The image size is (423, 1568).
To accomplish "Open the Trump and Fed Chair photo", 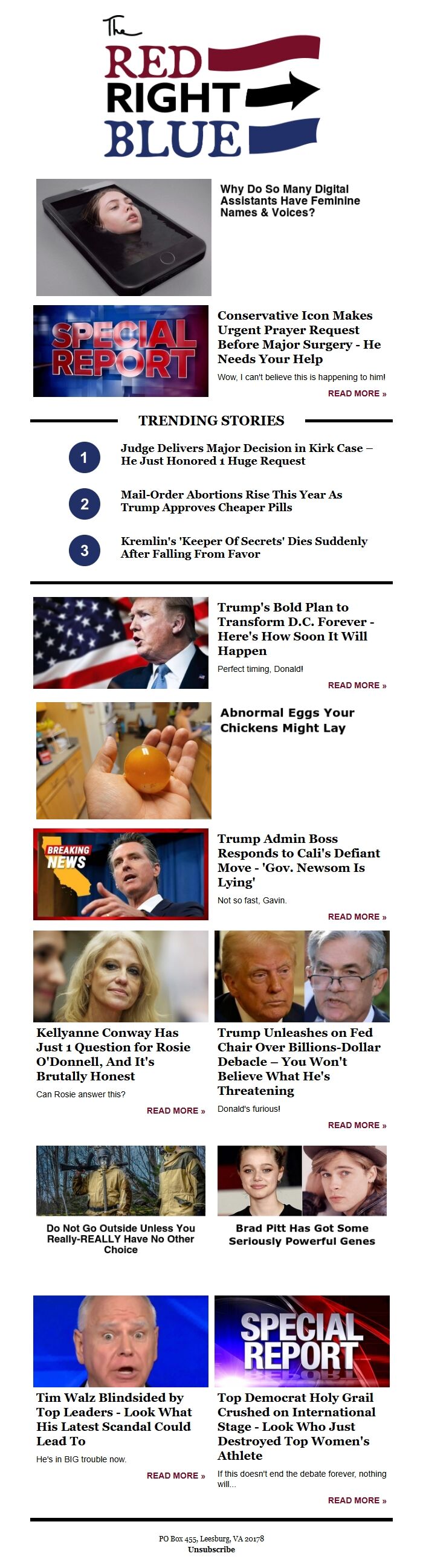I will pyautogui.click(x=302, y=976).
